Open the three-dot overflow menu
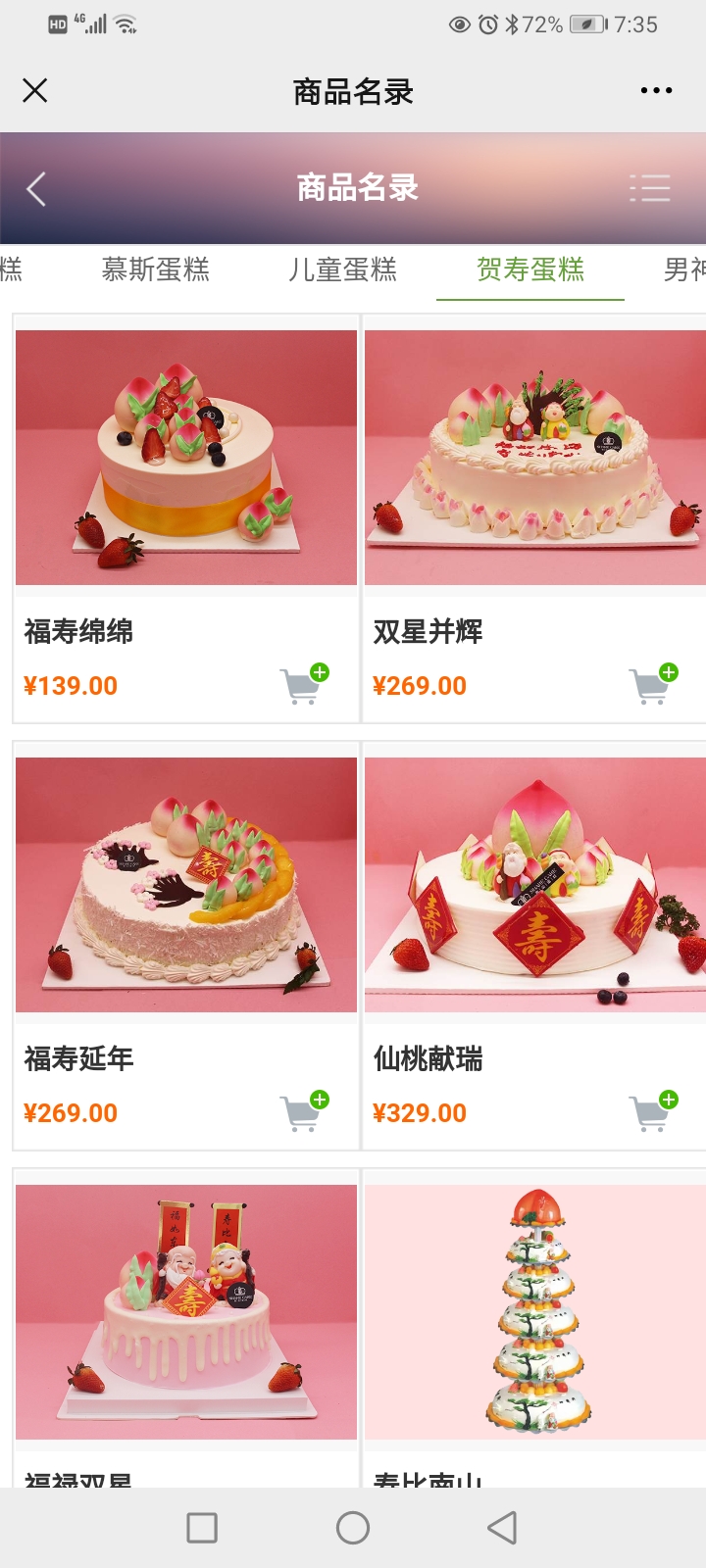Image resolution: width=706 pixels, height=1568 pixels. click(x=656, y=90)
